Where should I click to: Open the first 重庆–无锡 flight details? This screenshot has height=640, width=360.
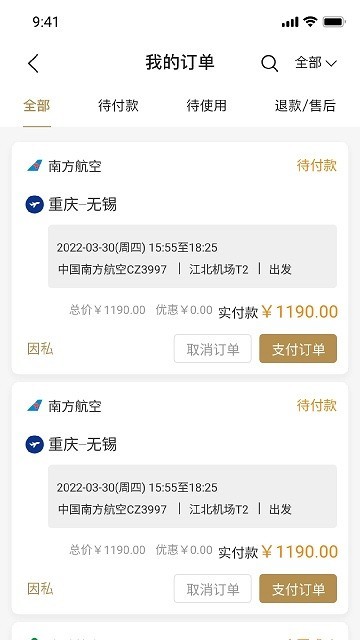click(193, 256)
